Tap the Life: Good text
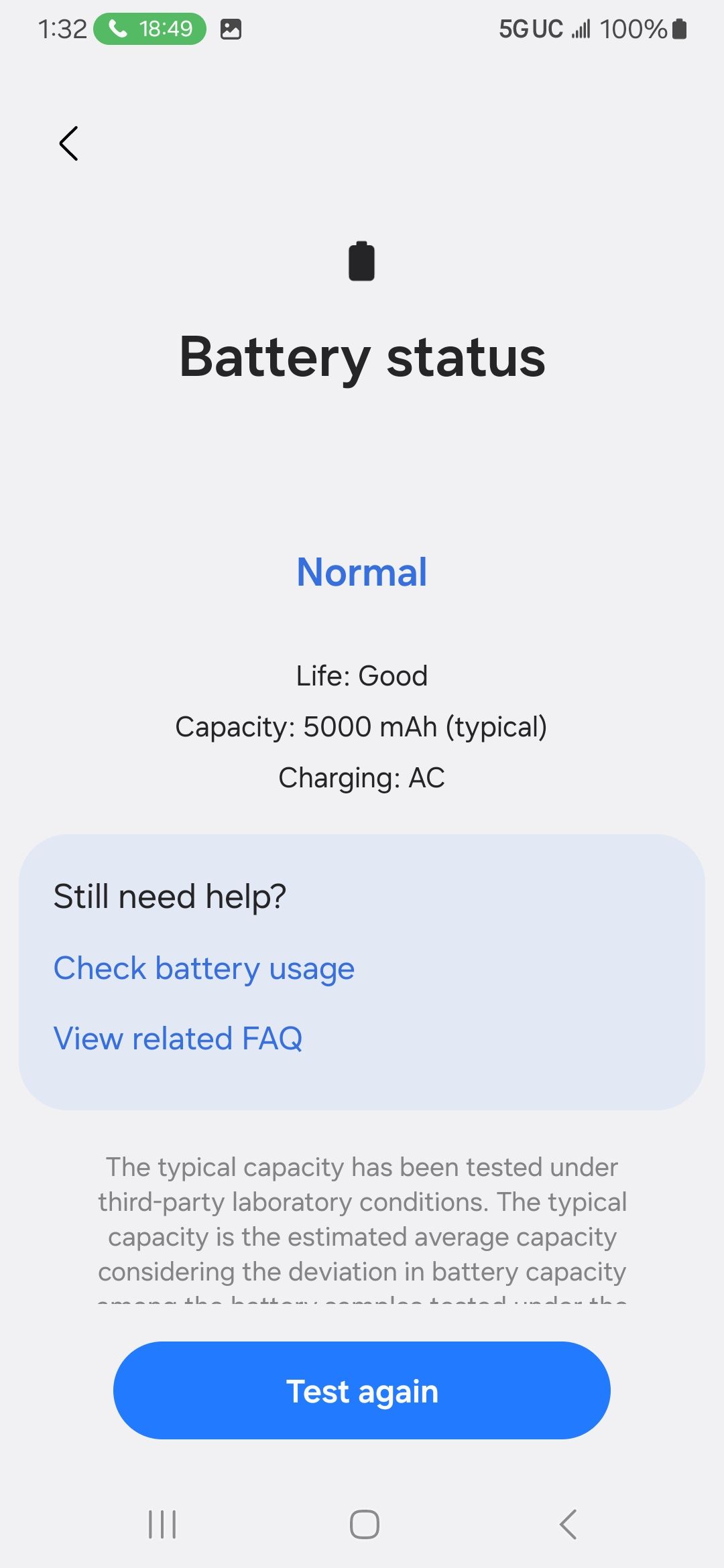 click(x=362, y=675)
